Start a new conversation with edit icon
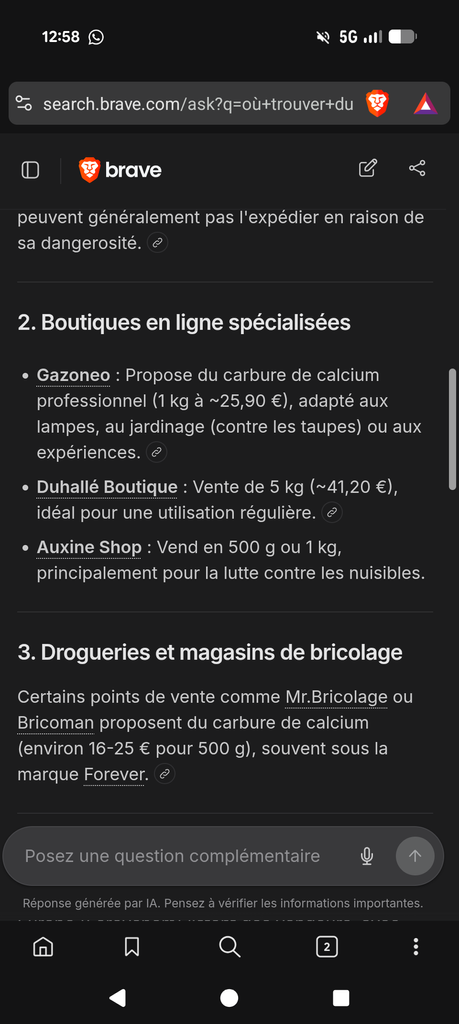The height and width of the screenshot is (1024, 459). click(368, 168)
